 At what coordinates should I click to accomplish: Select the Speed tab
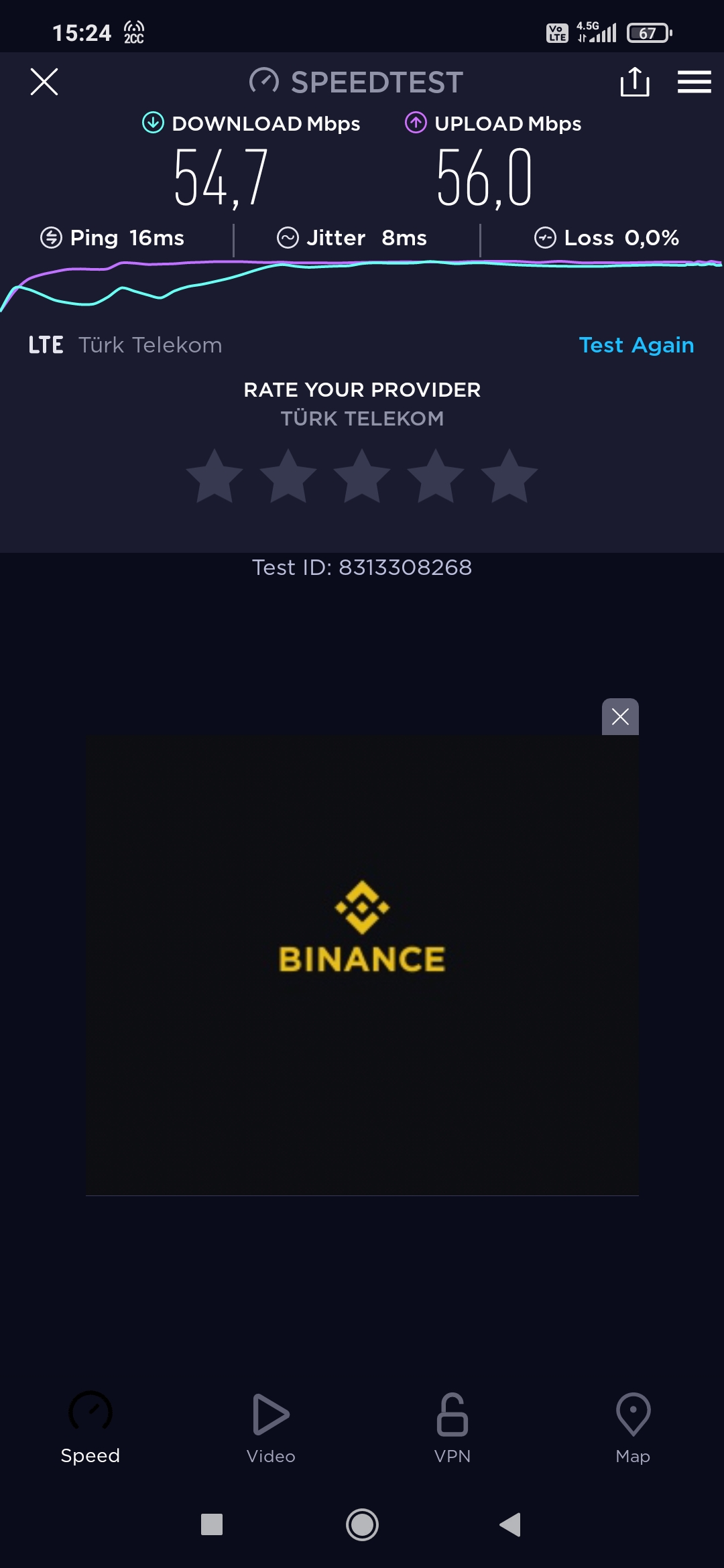(x=90, y=1429)
